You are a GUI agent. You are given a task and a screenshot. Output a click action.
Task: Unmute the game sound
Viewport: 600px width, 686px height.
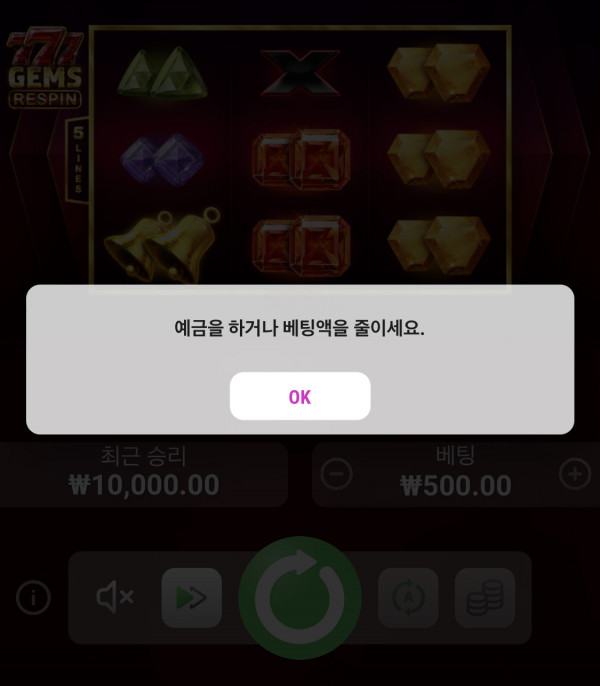[x=115, y=598]
